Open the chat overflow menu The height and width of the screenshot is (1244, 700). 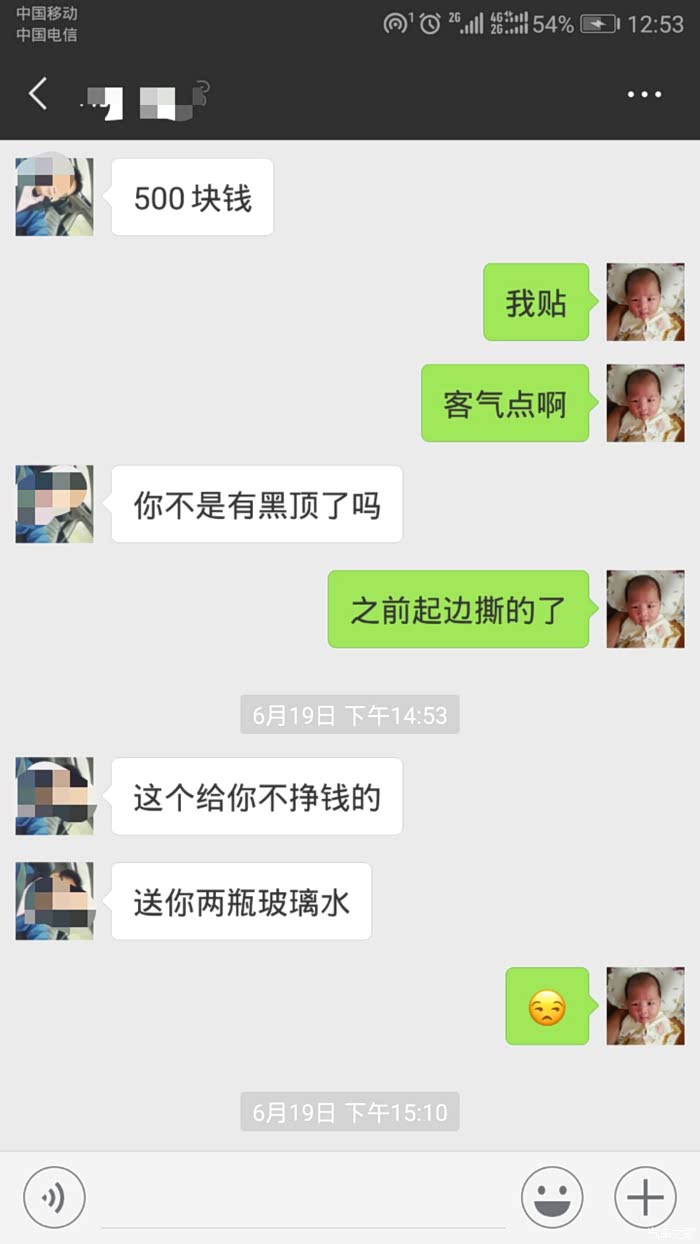click(x=644, y=95)
